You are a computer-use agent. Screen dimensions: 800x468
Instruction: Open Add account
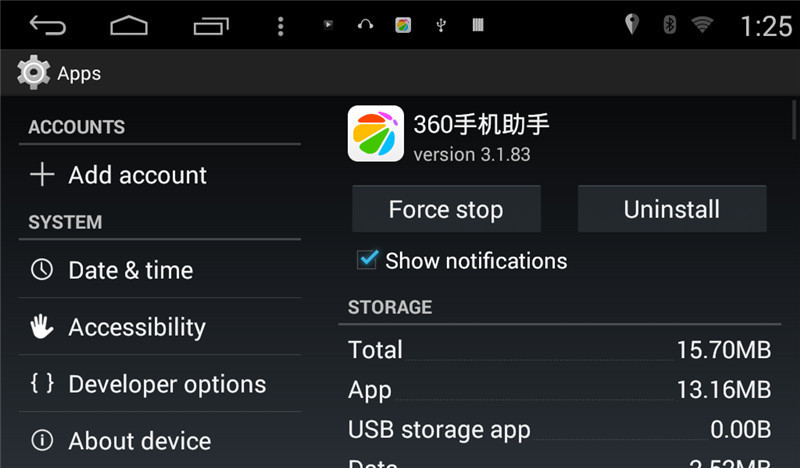[137, 175]
